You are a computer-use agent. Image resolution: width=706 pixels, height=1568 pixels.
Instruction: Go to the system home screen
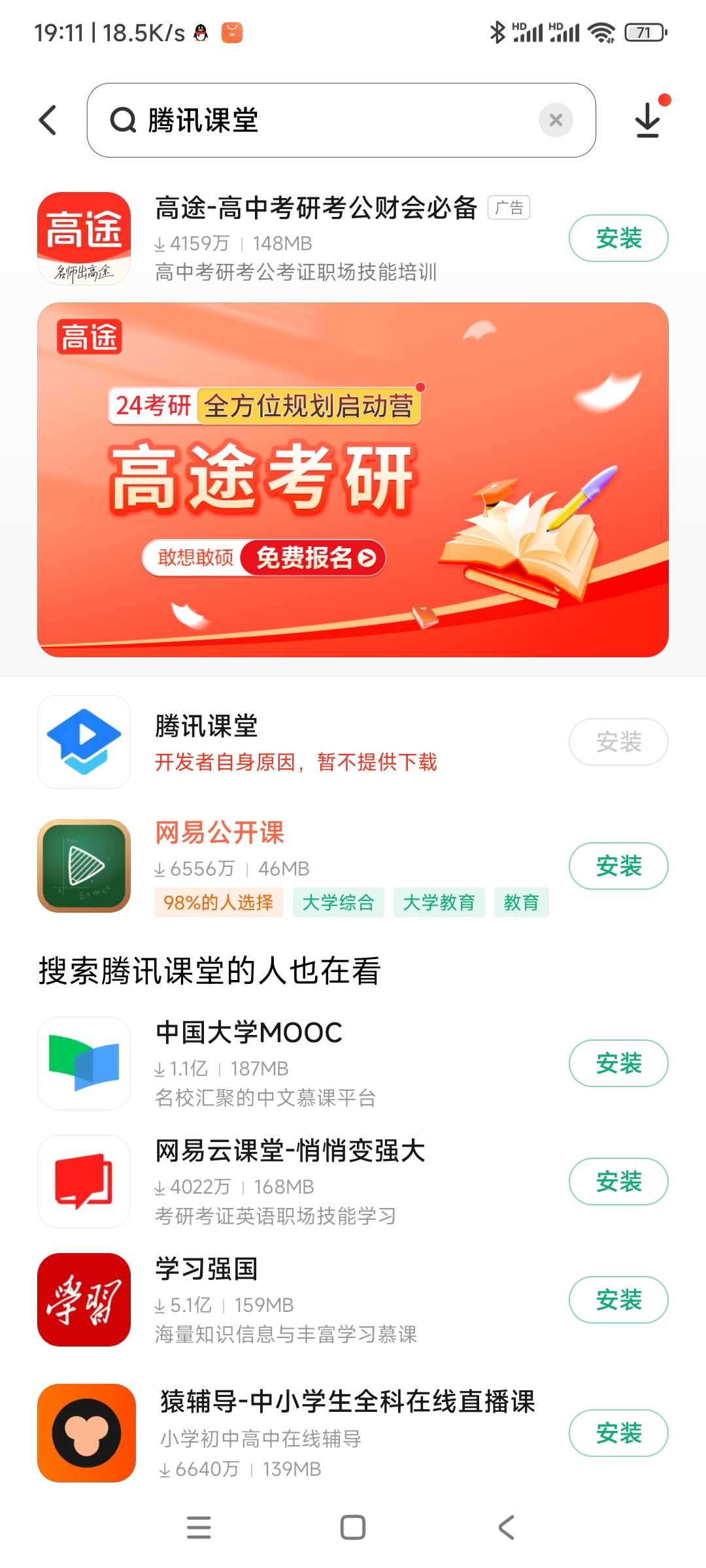click(x=353, y=1527)
